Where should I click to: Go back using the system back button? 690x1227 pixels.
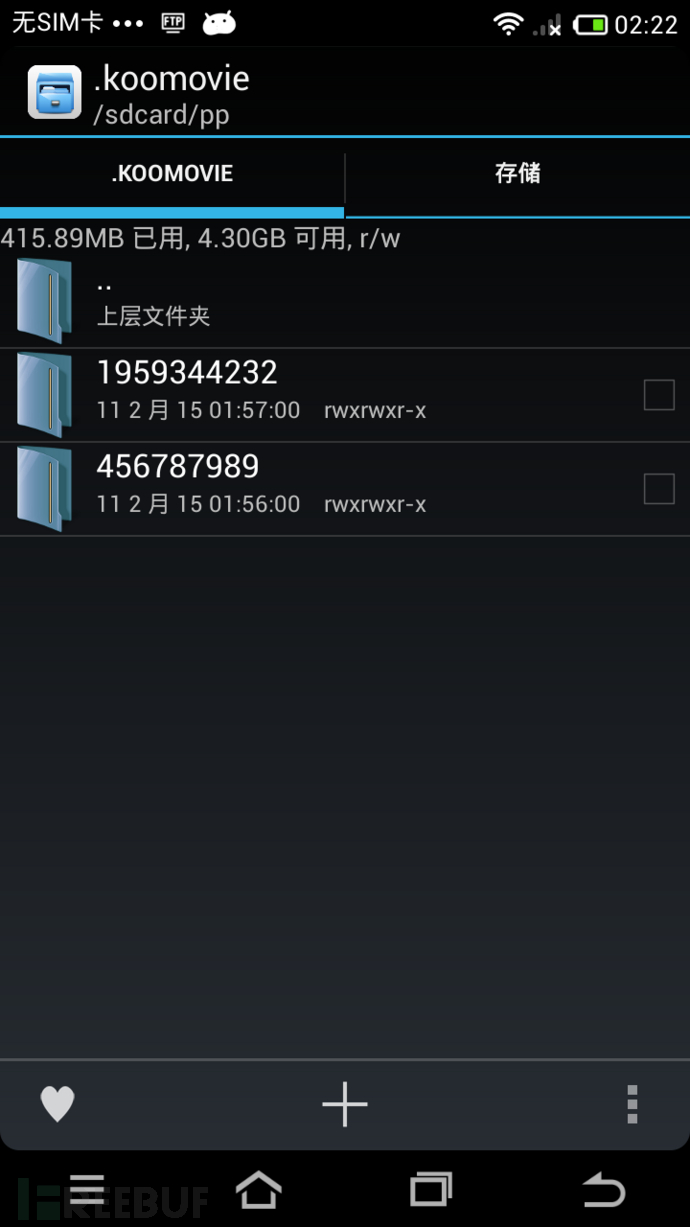[604, 1190]
